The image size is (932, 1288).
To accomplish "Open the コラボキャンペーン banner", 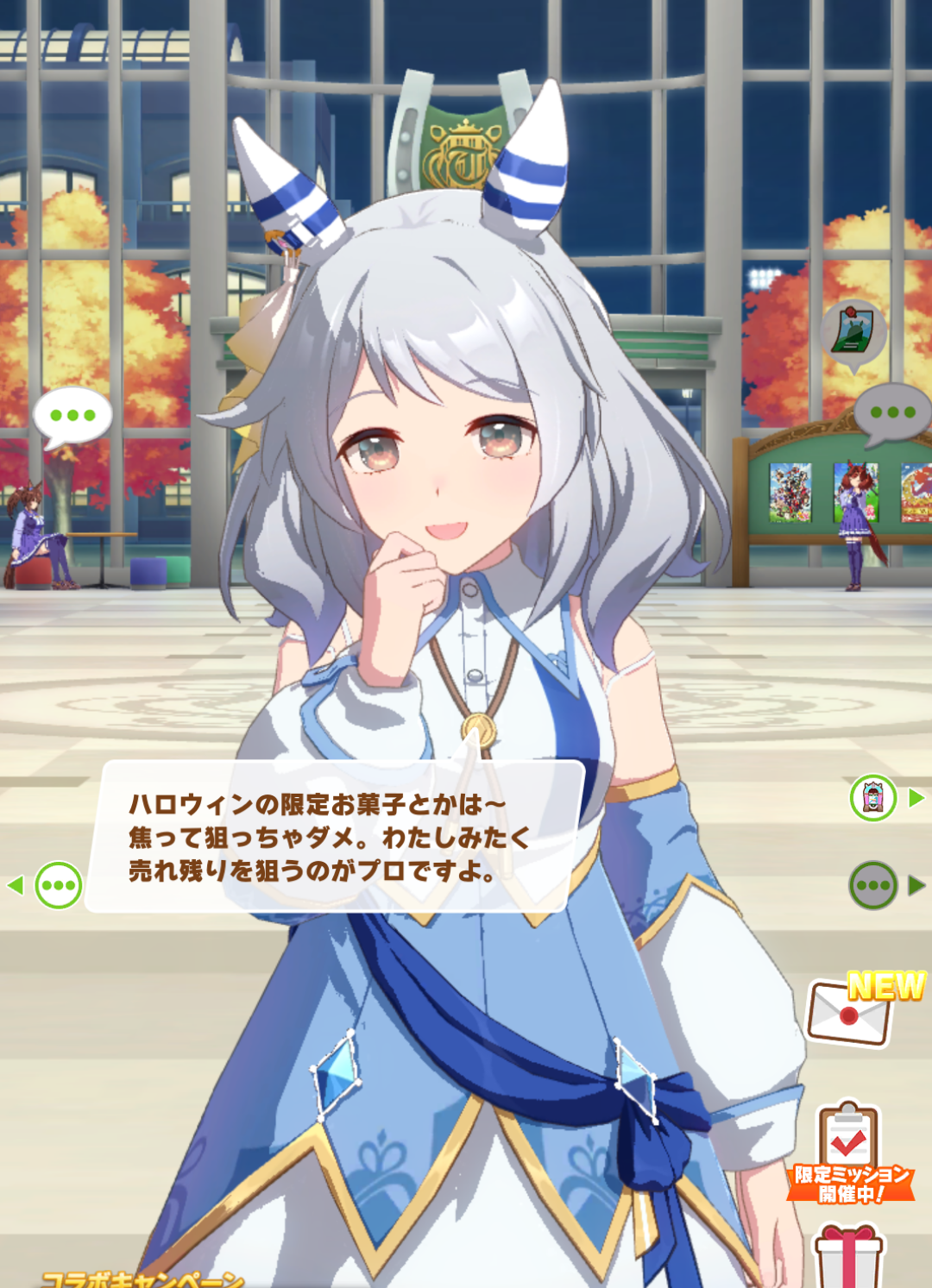I will tap(142, 1279).
